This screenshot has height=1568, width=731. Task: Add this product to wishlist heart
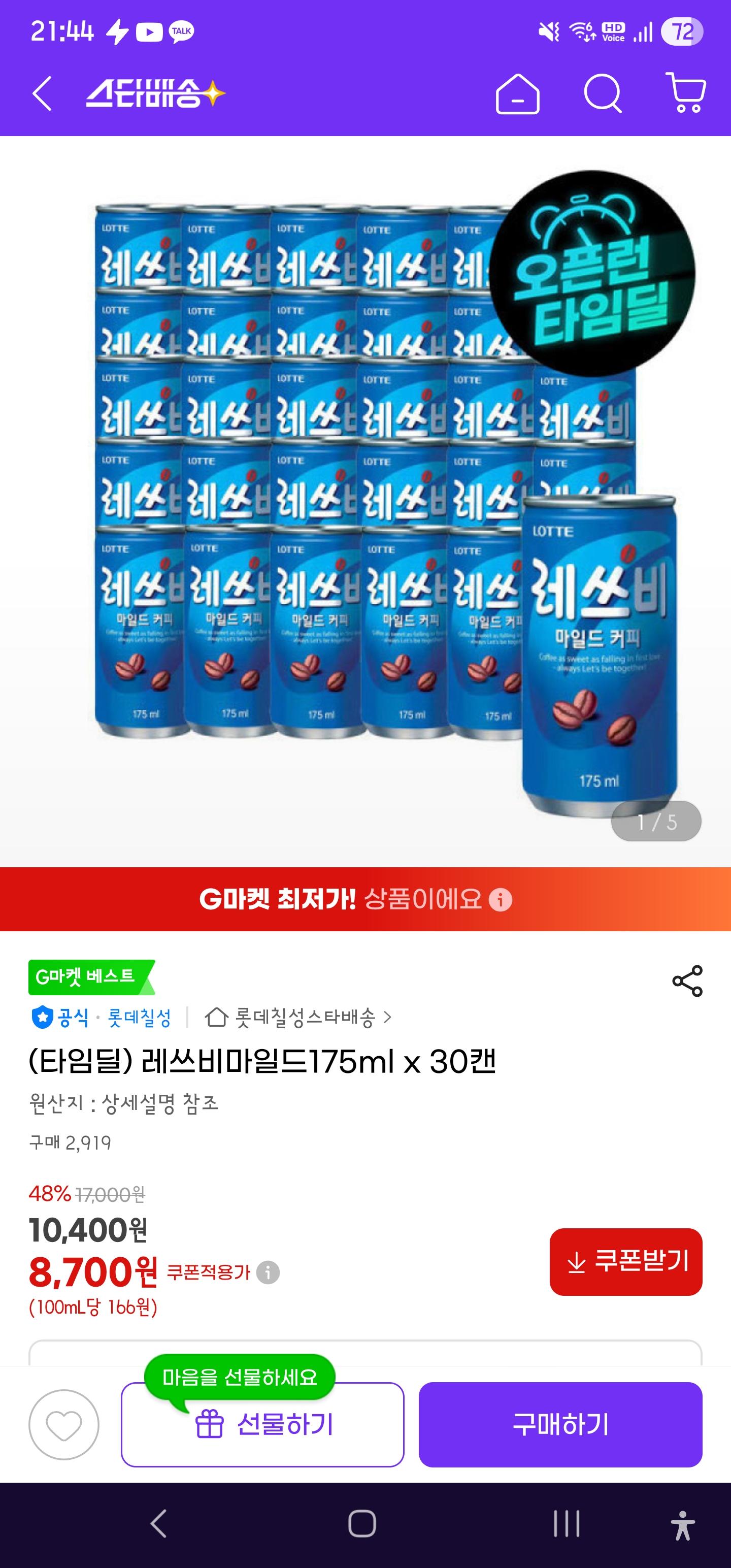[x=64, y=1424]
